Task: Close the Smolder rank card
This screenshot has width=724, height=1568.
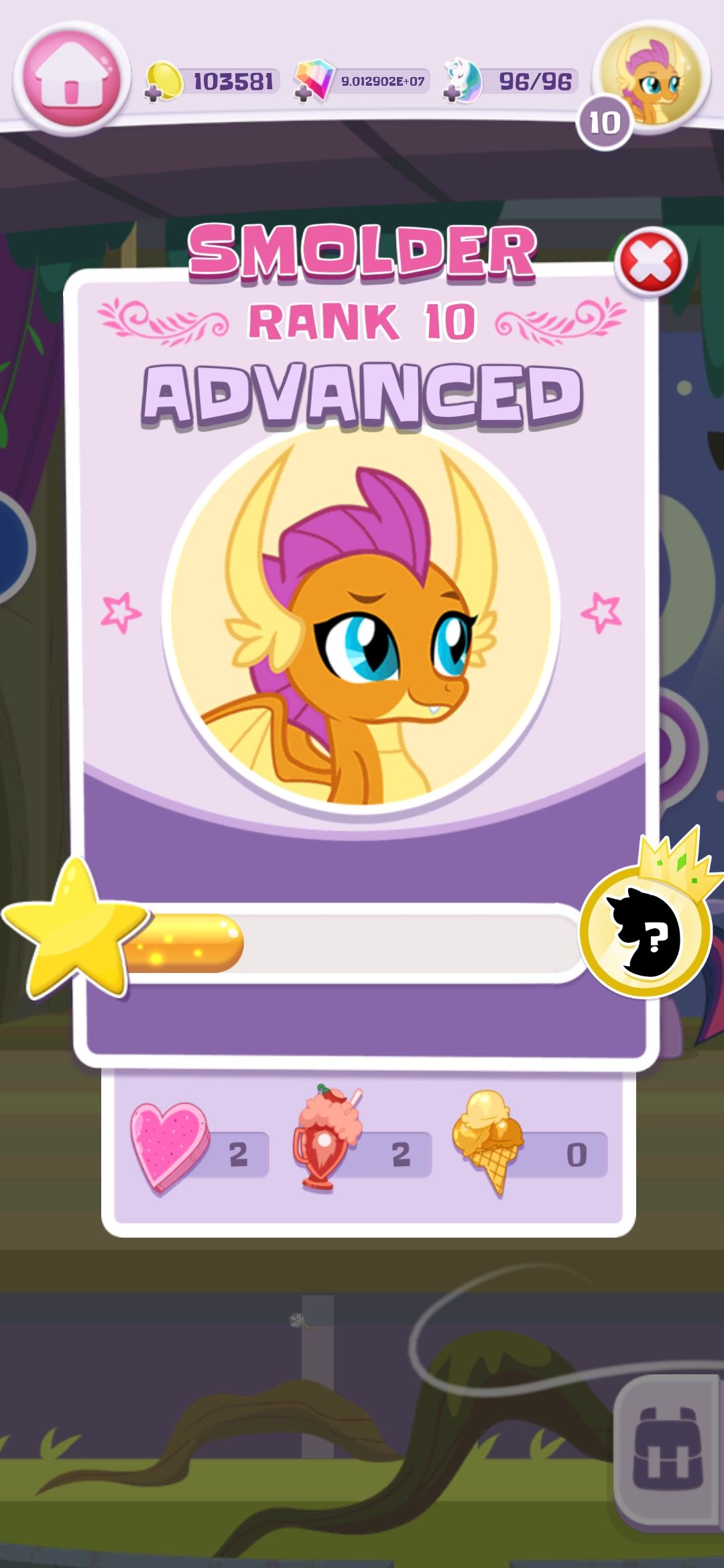Action: click(652, 263)
